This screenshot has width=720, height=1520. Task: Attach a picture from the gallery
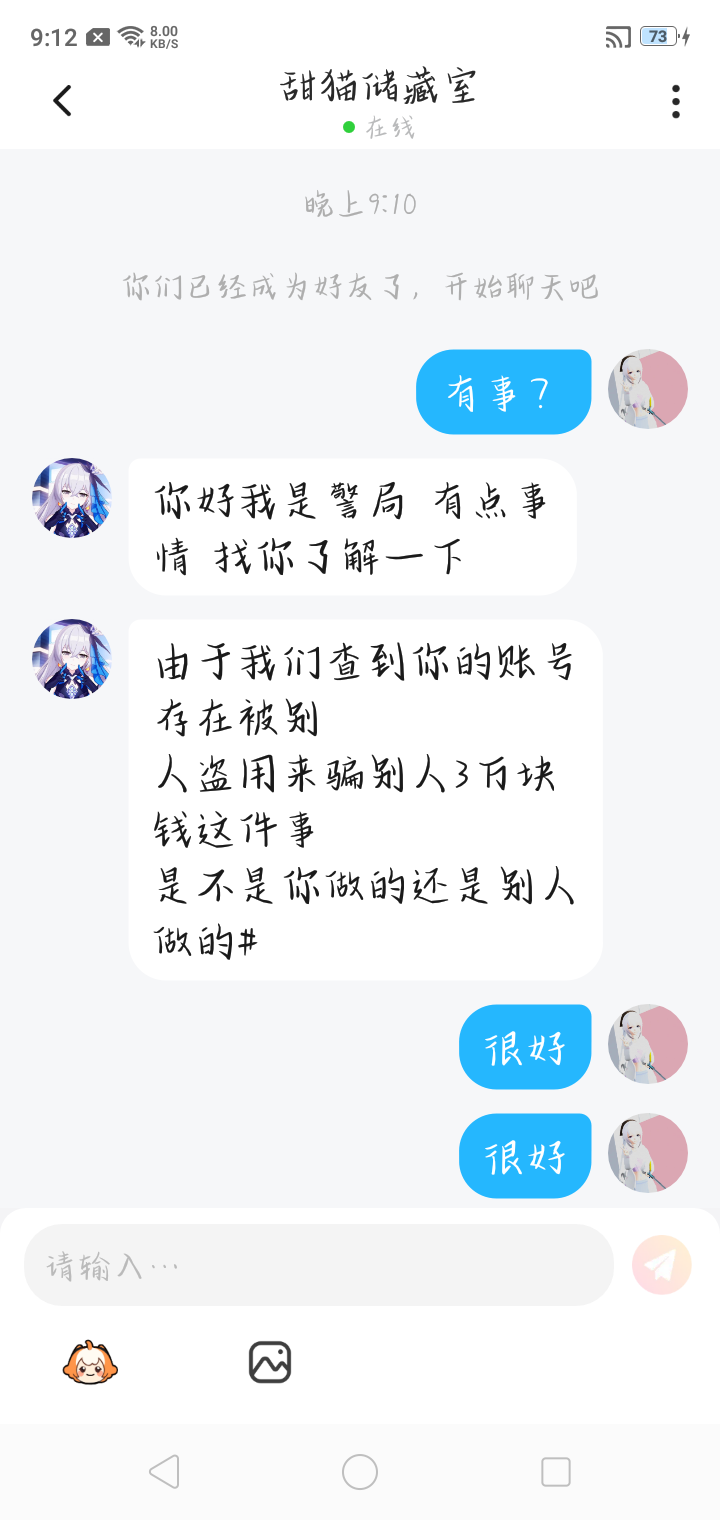tap(269, 1362)
